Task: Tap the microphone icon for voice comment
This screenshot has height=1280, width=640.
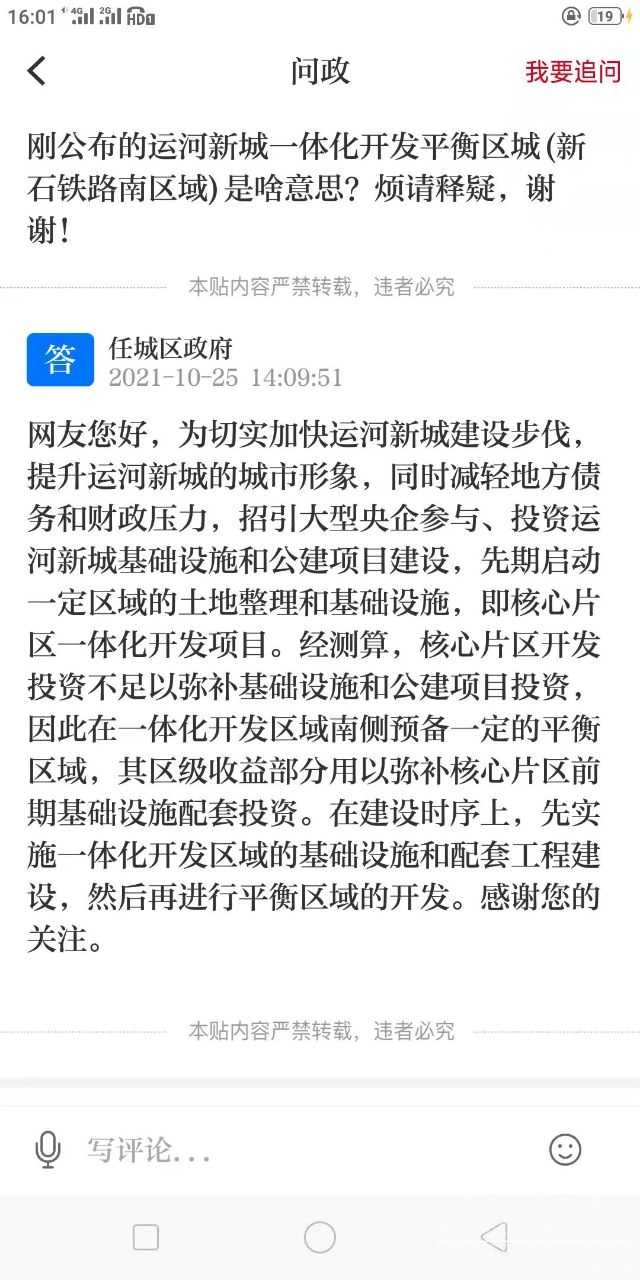Action: 47,1150
